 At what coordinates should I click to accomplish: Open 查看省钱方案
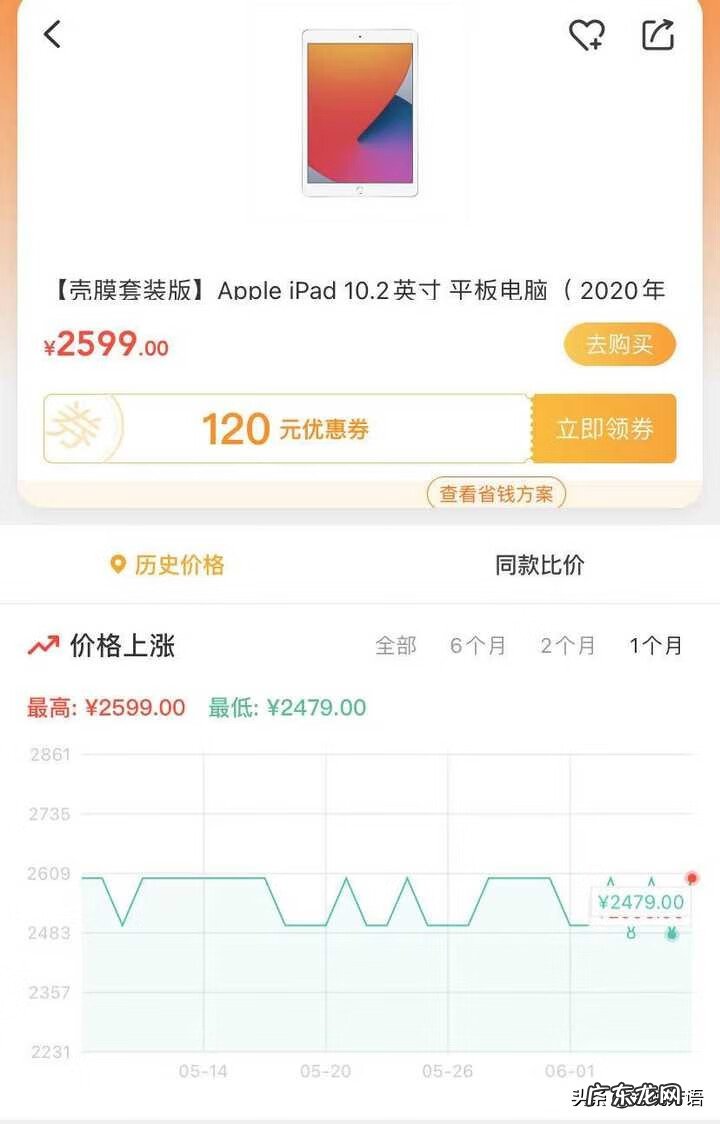tap(496, 493)
